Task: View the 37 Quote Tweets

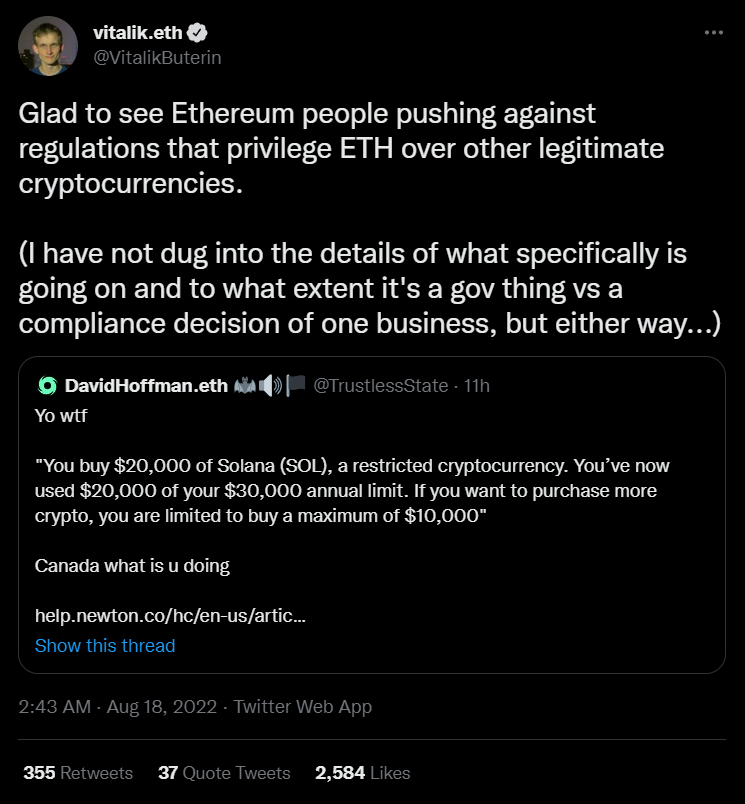Action: tap(224, 773)
